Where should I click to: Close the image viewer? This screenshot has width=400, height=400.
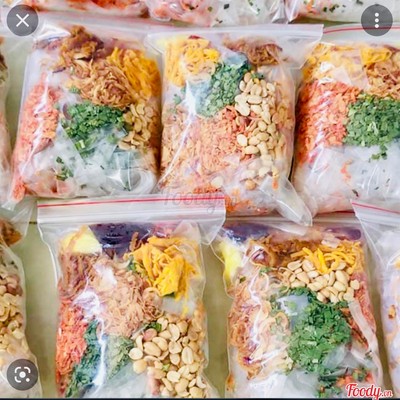(x=22, y=20)
